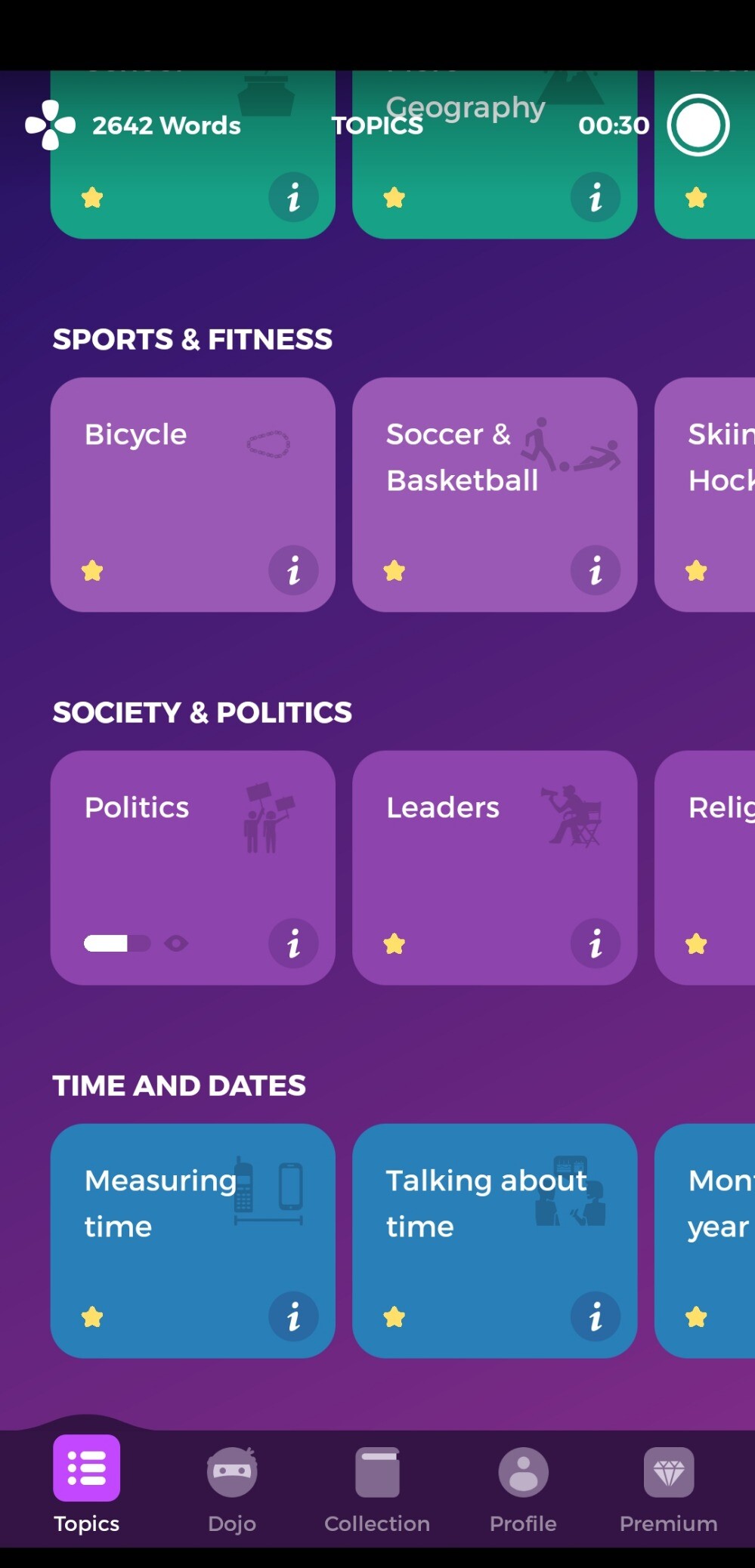755x1568 pixels.
Task: Show info for Soccer & Basketball
Action: (x=596, y=570)
